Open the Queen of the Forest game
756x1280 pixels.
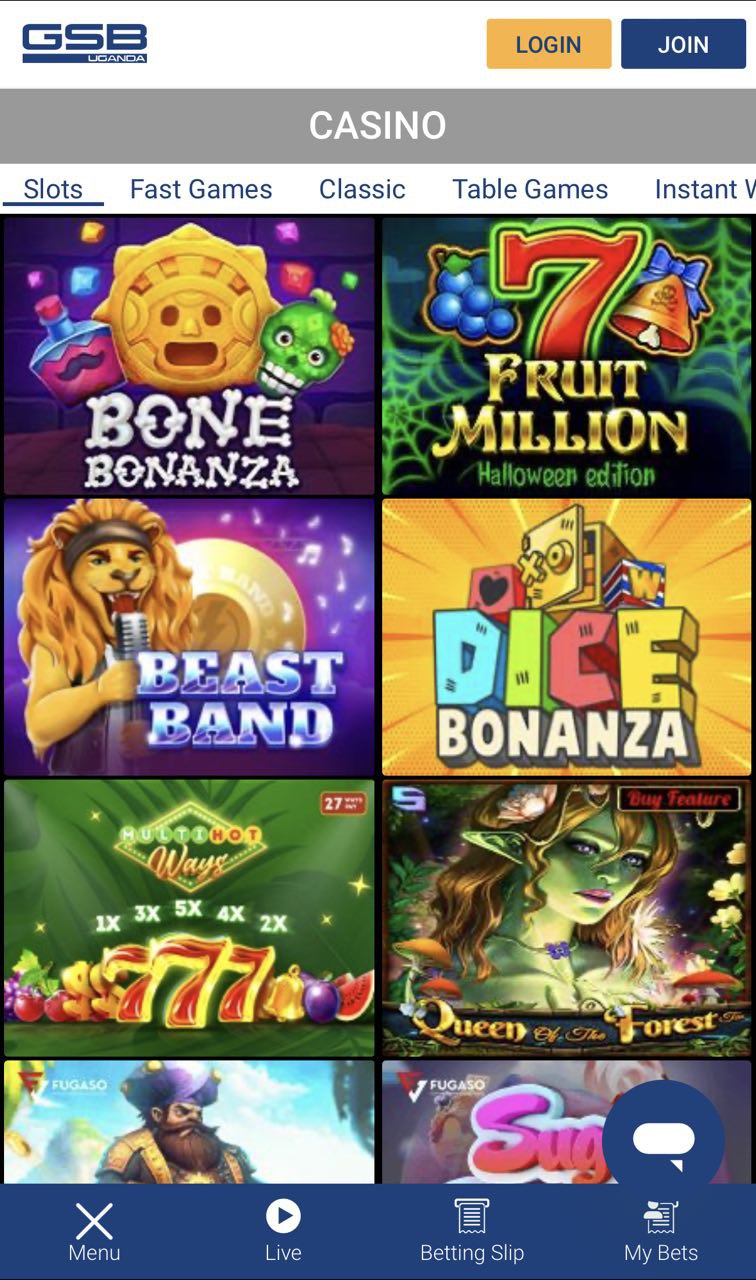(x=566, y=918)
